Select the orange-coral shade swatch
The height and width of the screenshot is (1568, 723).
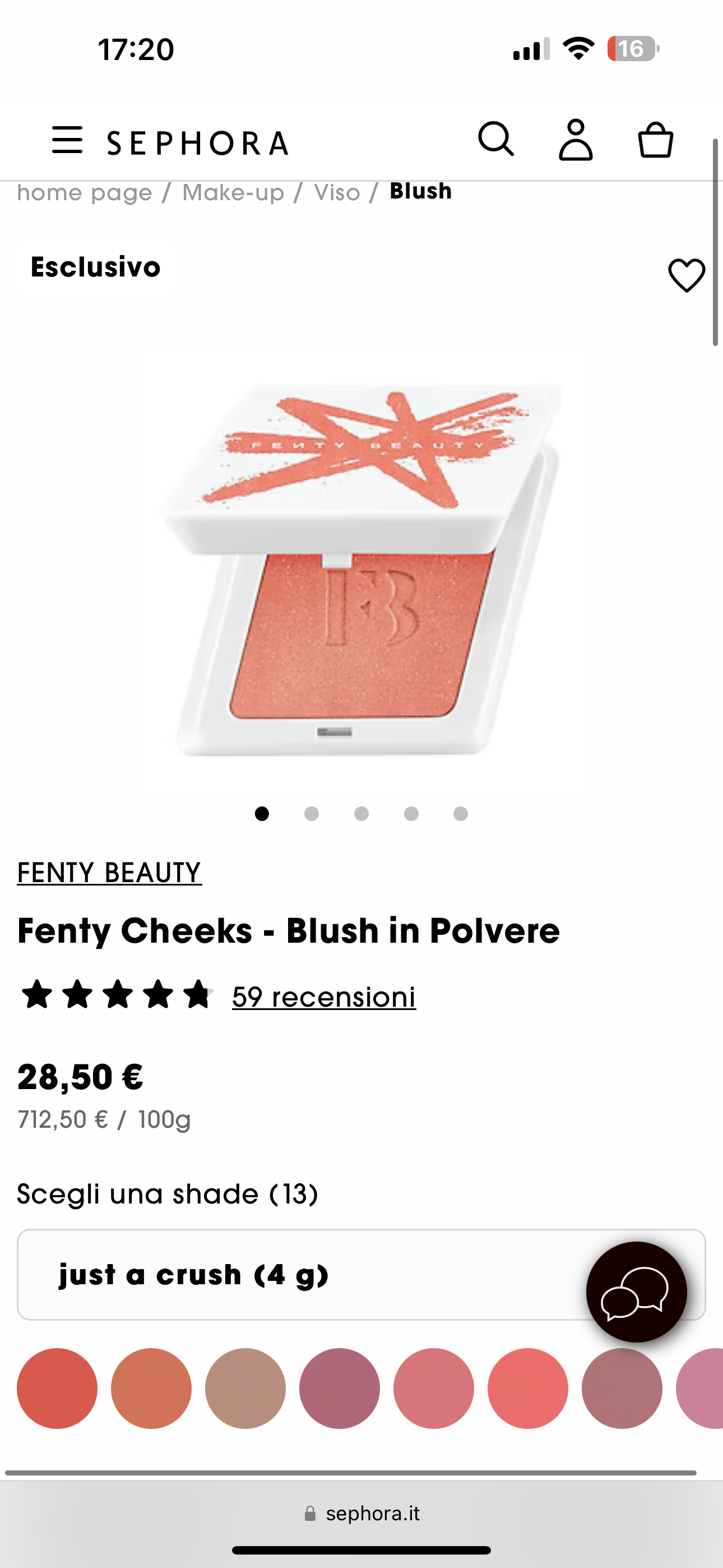coord(151,1388)
